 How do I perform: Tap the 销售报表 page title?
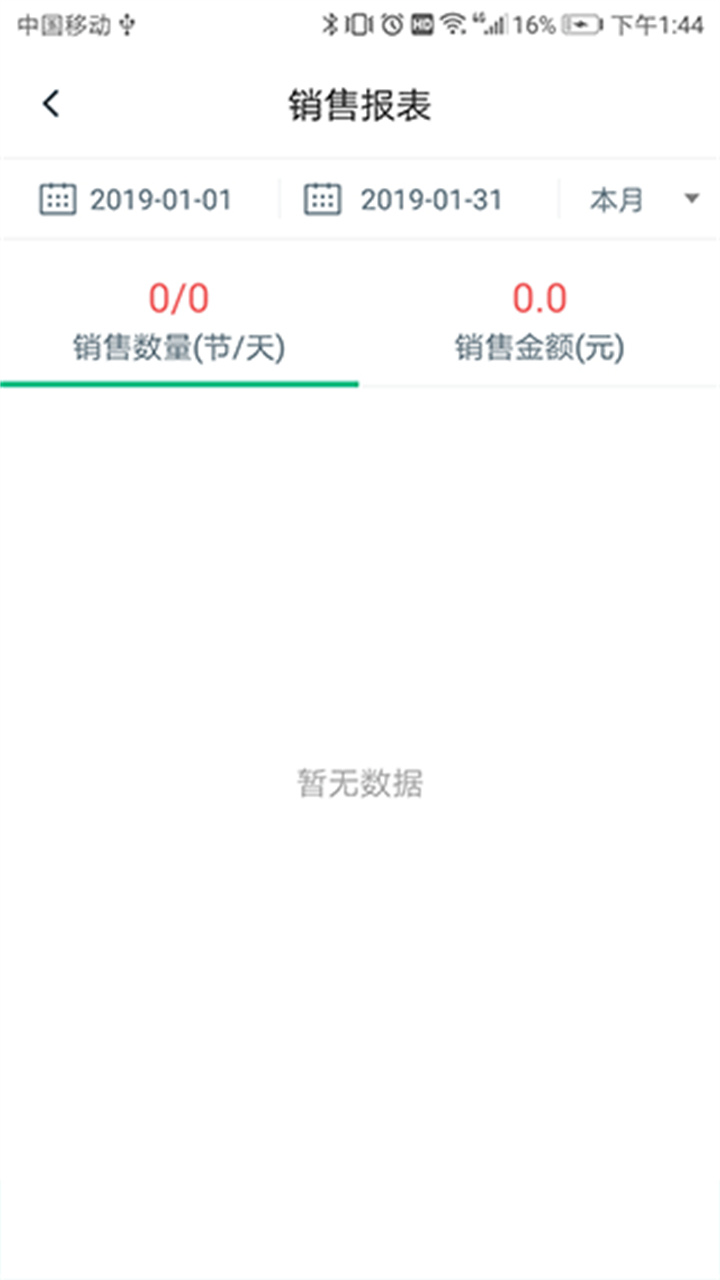(x=360, y=104)
